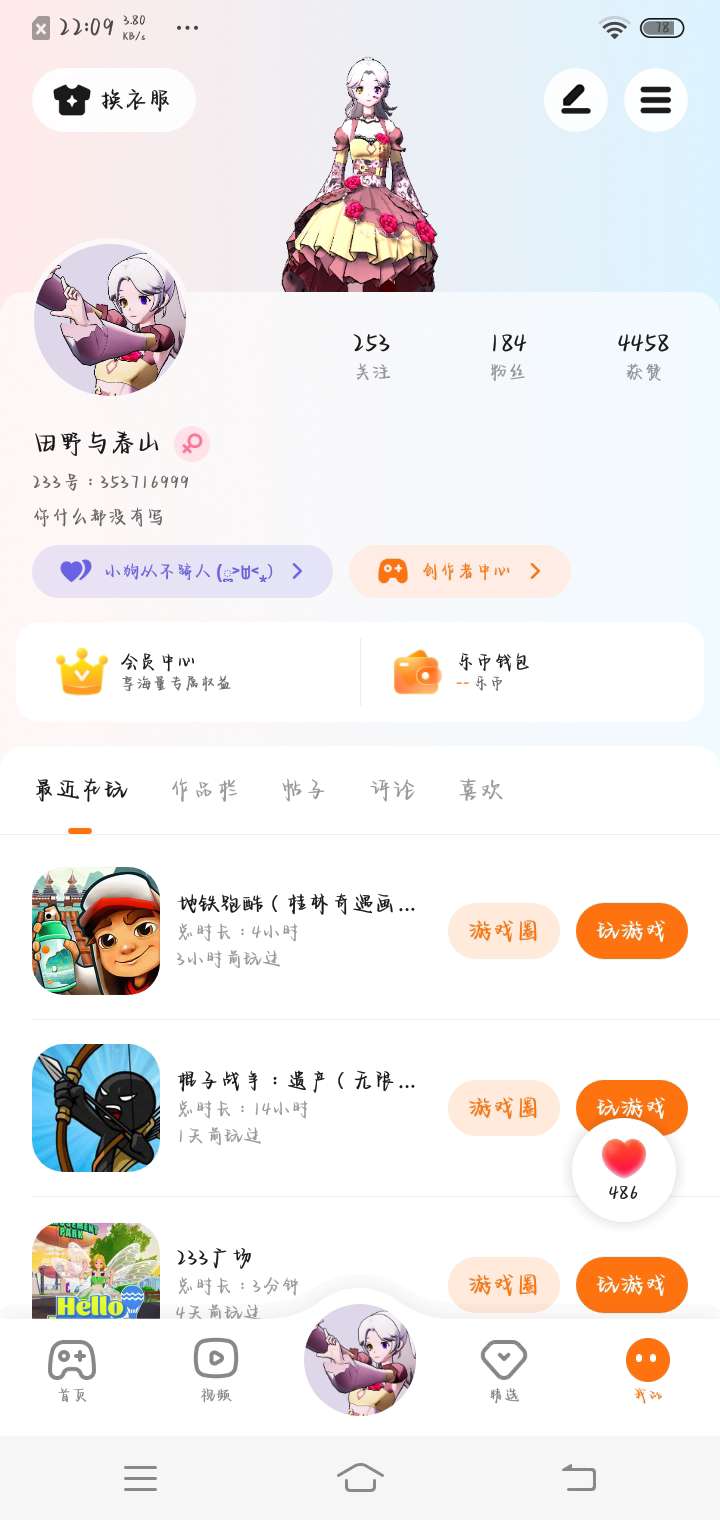Open 游戏圈 for 233广场
This screenshot has height=1520, width=720.
(504, 1285)
